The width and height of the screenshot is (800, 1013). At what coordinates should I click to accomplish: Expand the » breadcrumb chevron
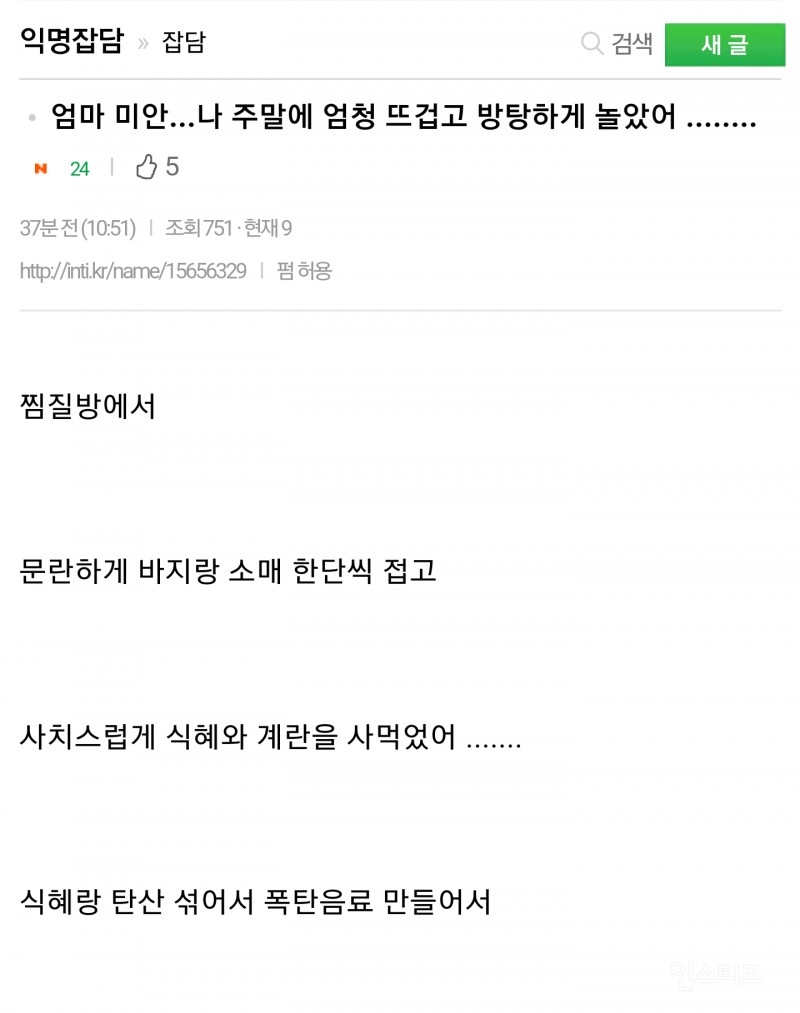tap(144, 44)
